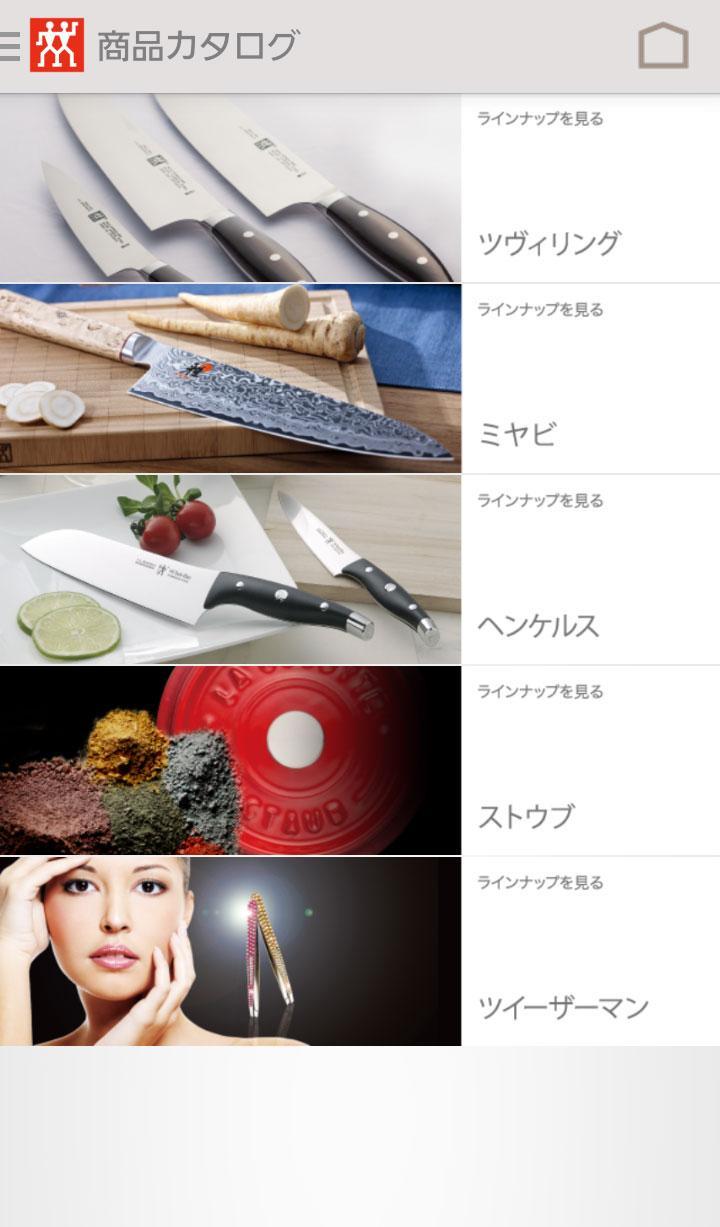
Task: Open ラインナップを見る for ツイーザーマン
Action: (541, 883)
